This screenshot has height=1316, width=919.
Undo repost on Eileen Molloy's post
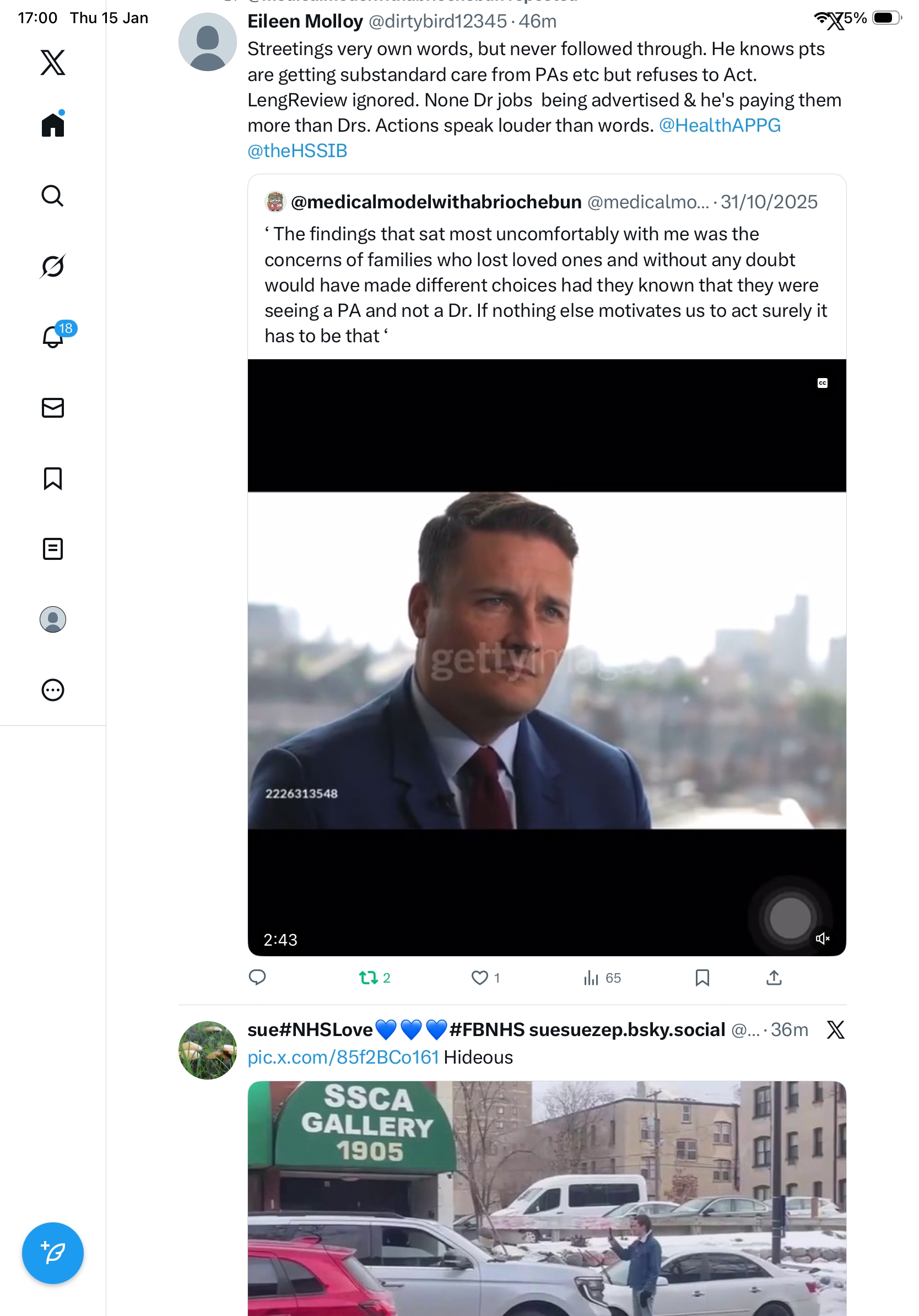368,977
